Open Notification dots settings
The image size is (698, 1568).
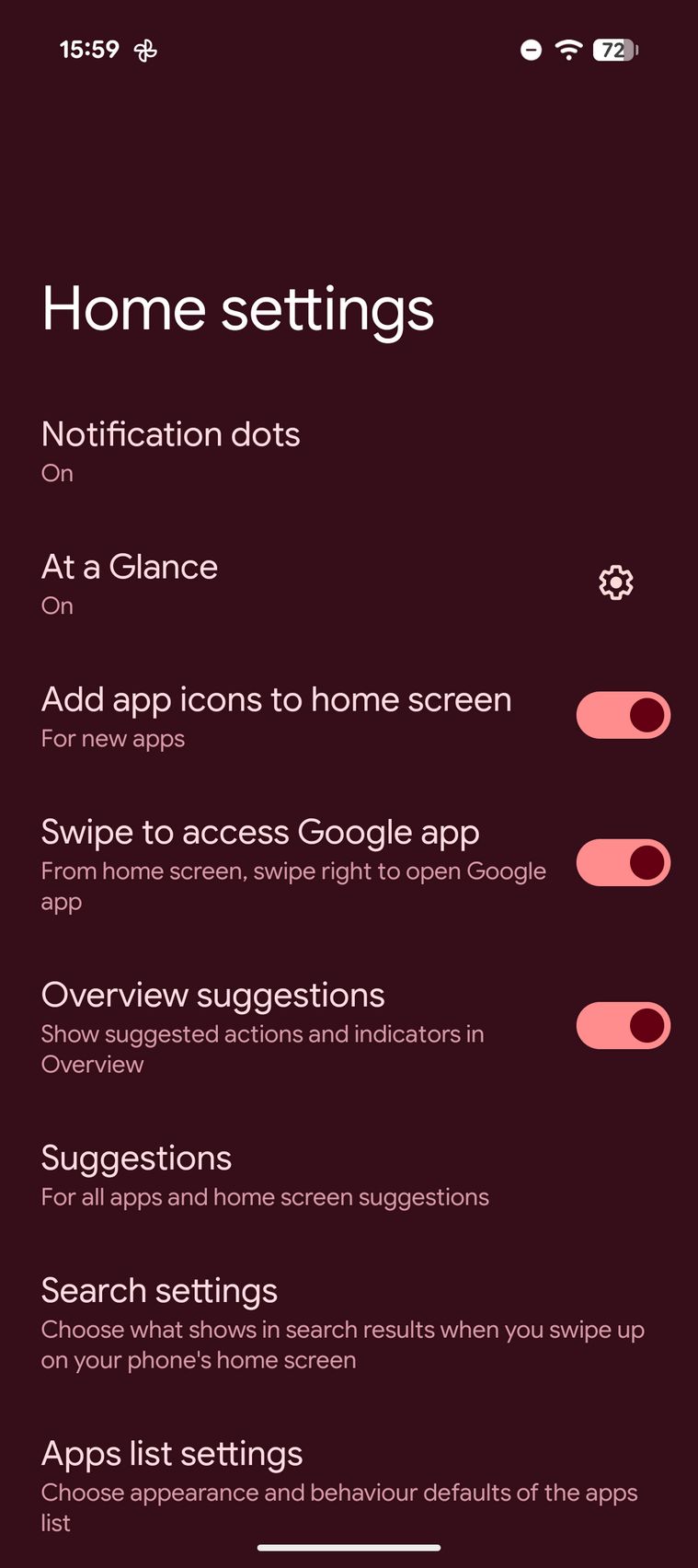[171, 451]
